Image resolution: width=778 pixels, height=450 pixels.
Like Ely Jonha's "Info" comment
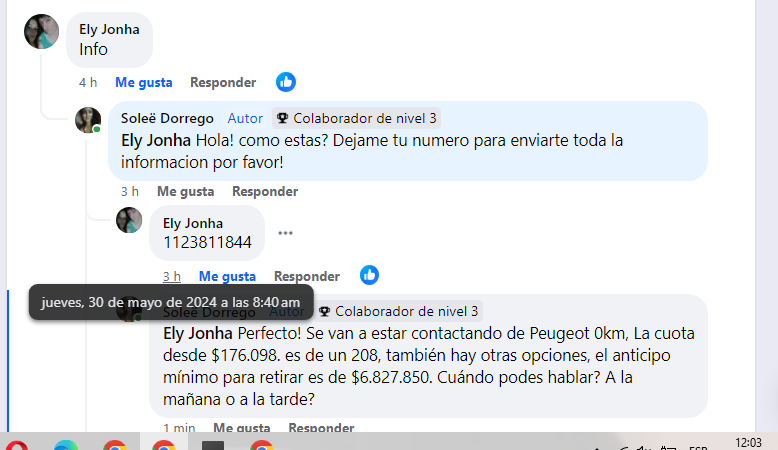[143, 82]
